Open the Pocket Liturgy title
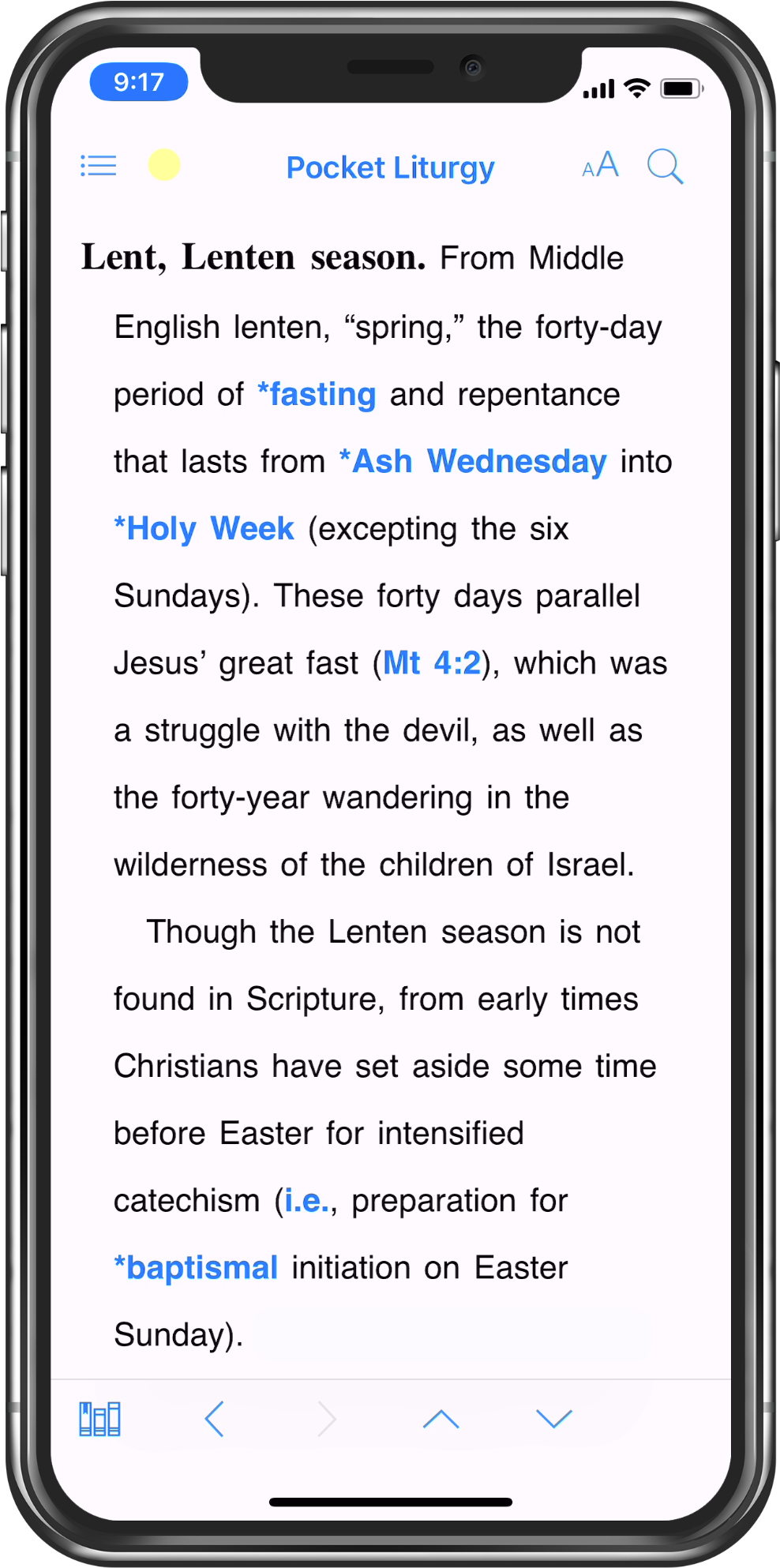 pos(390,167)
